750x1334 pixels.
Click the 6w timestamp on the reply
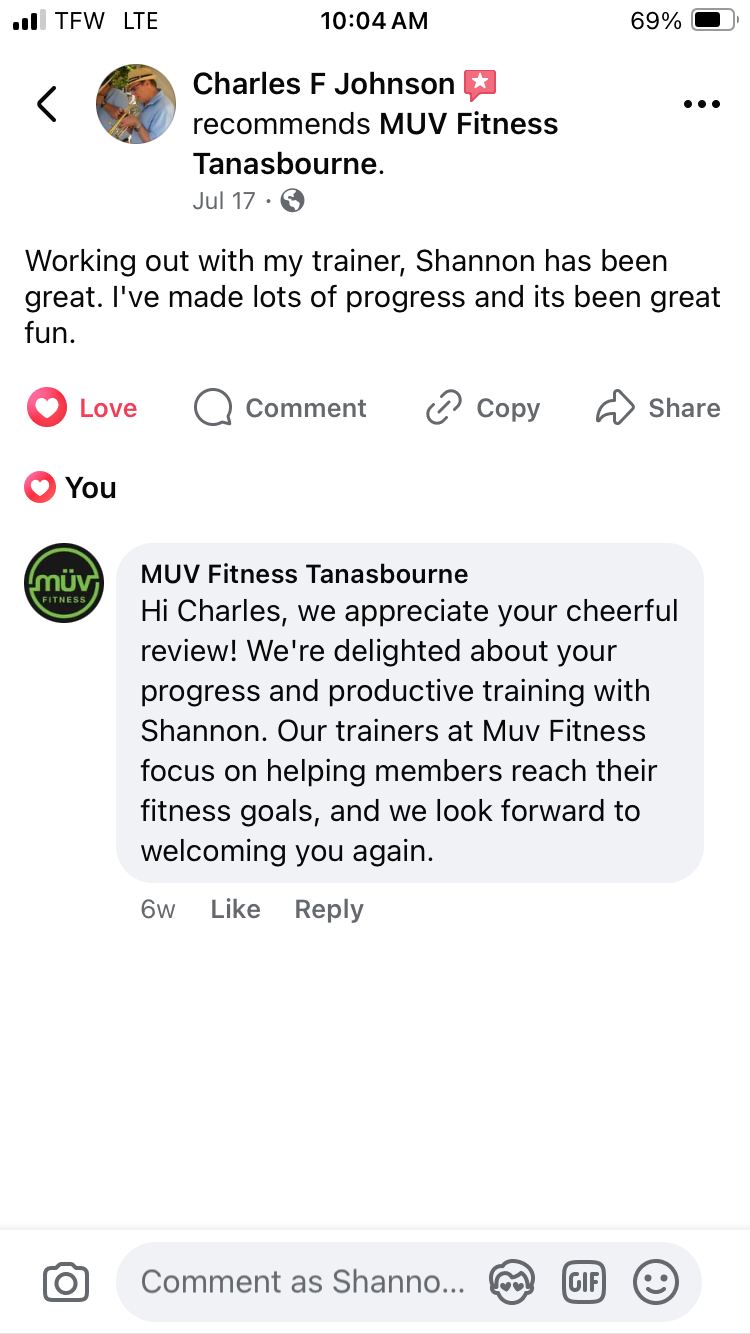click(157, 909)
